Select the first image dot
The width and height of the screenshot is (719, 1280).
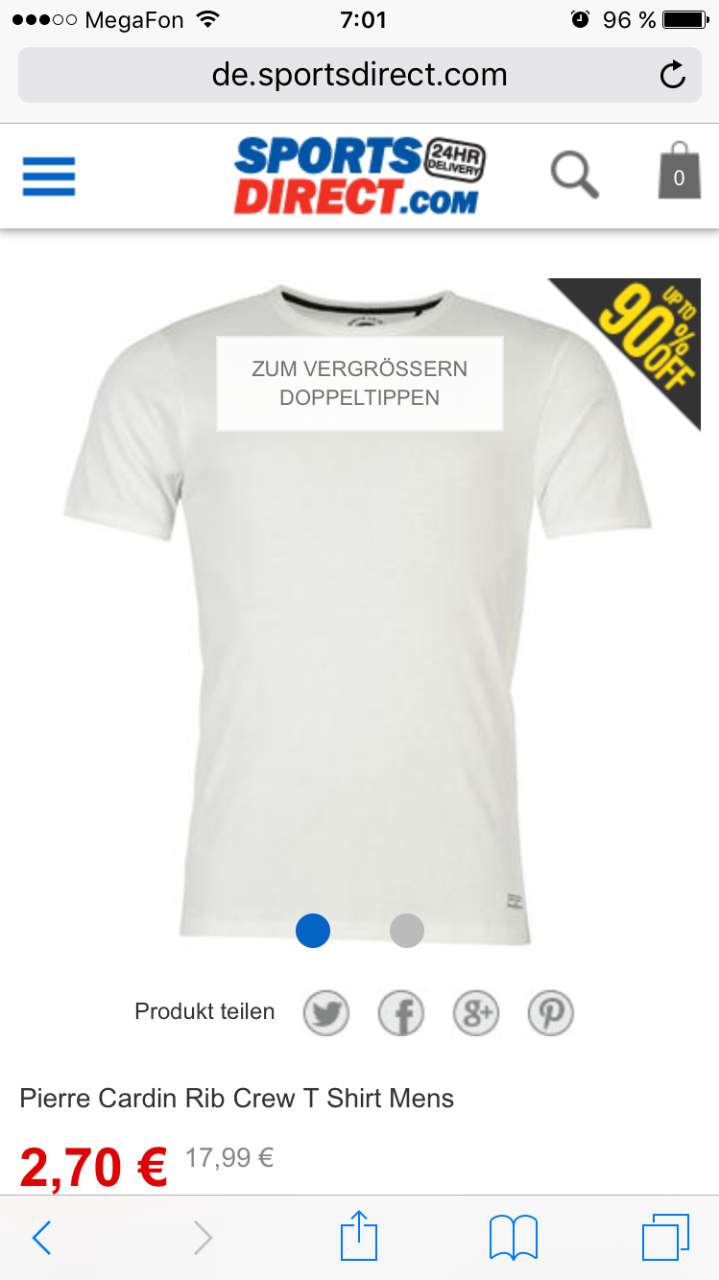coord(313,930)
